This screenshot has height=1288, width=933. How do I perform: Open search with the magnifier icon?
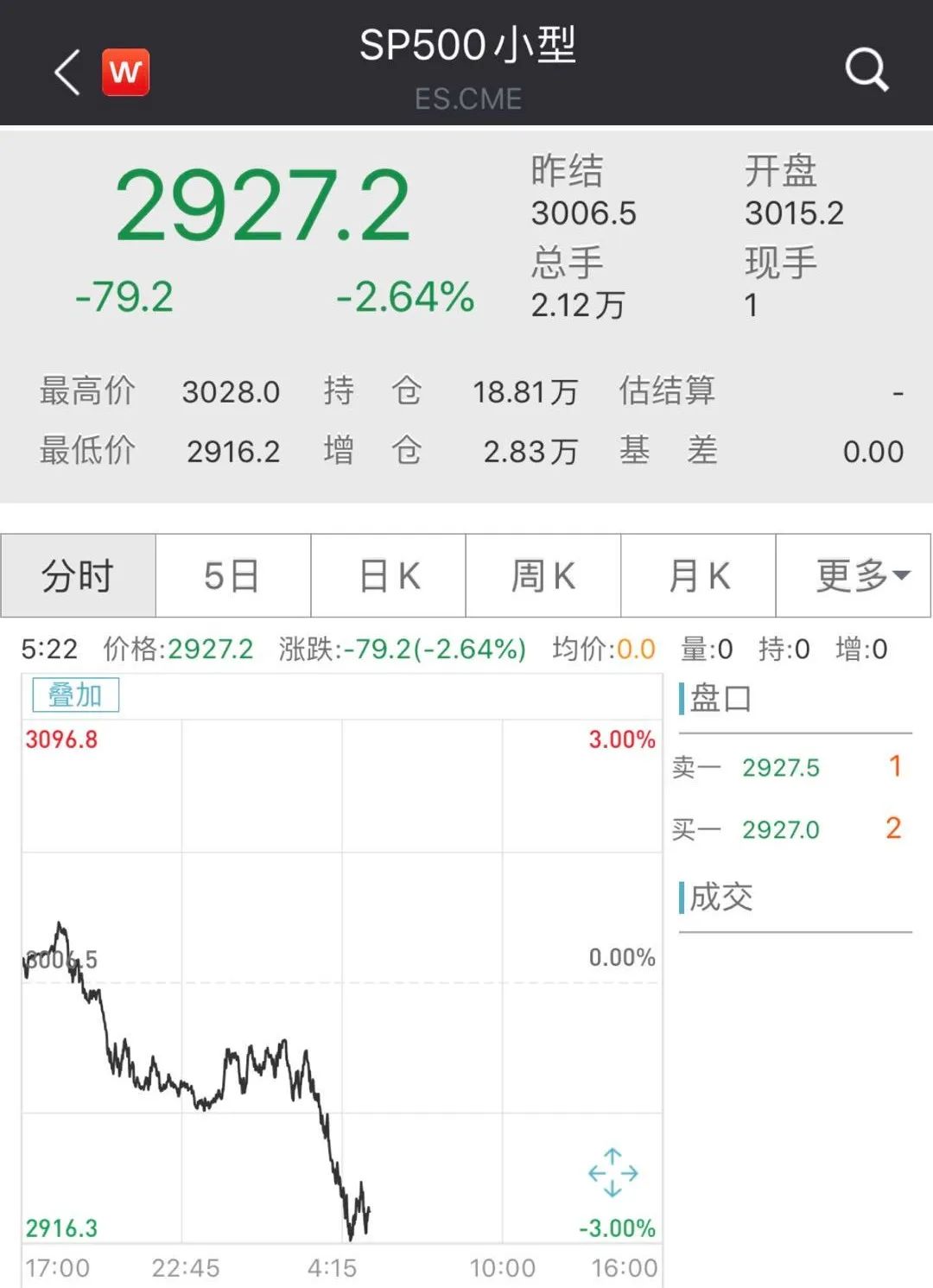tap(866, 69)
